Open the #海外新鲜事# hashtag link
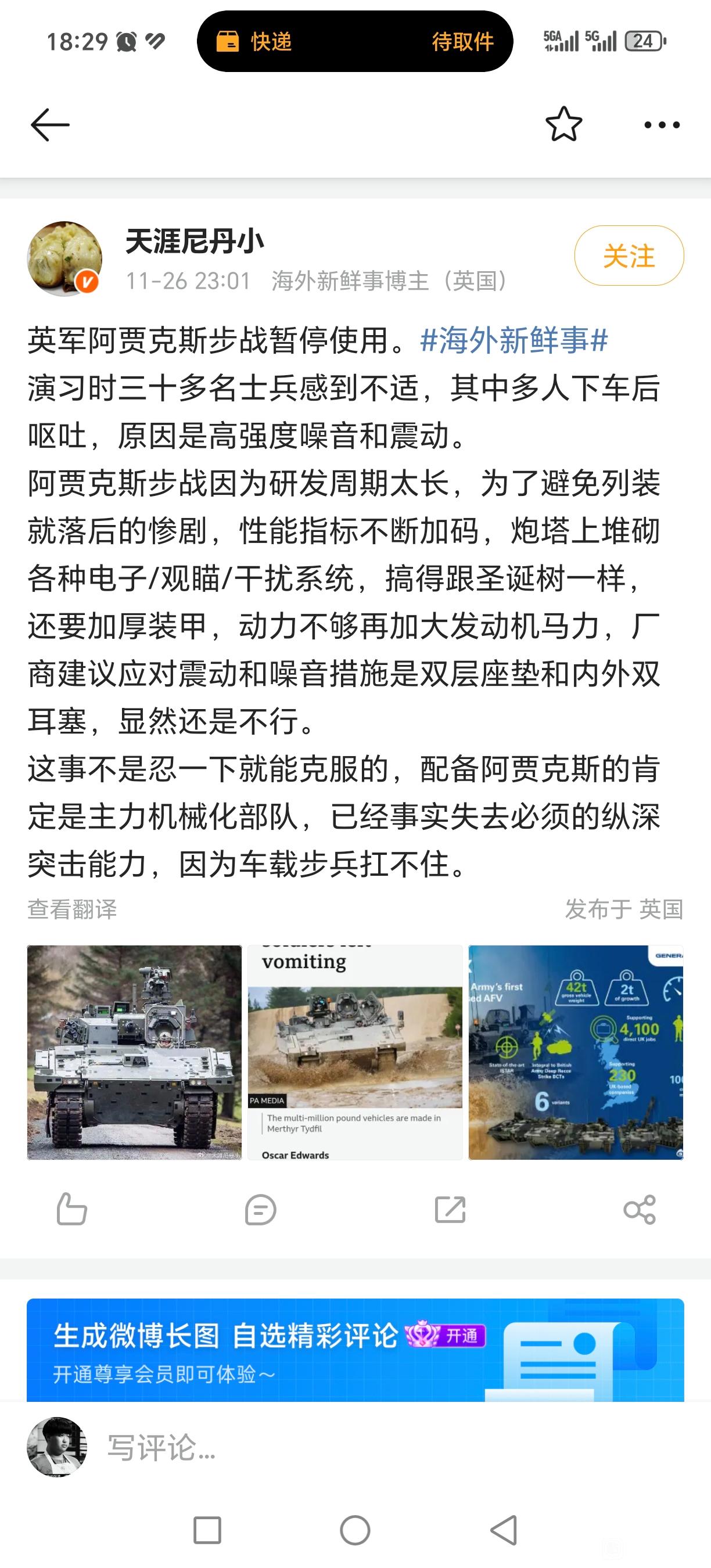711x1568 pixels. tap(513, 340)
